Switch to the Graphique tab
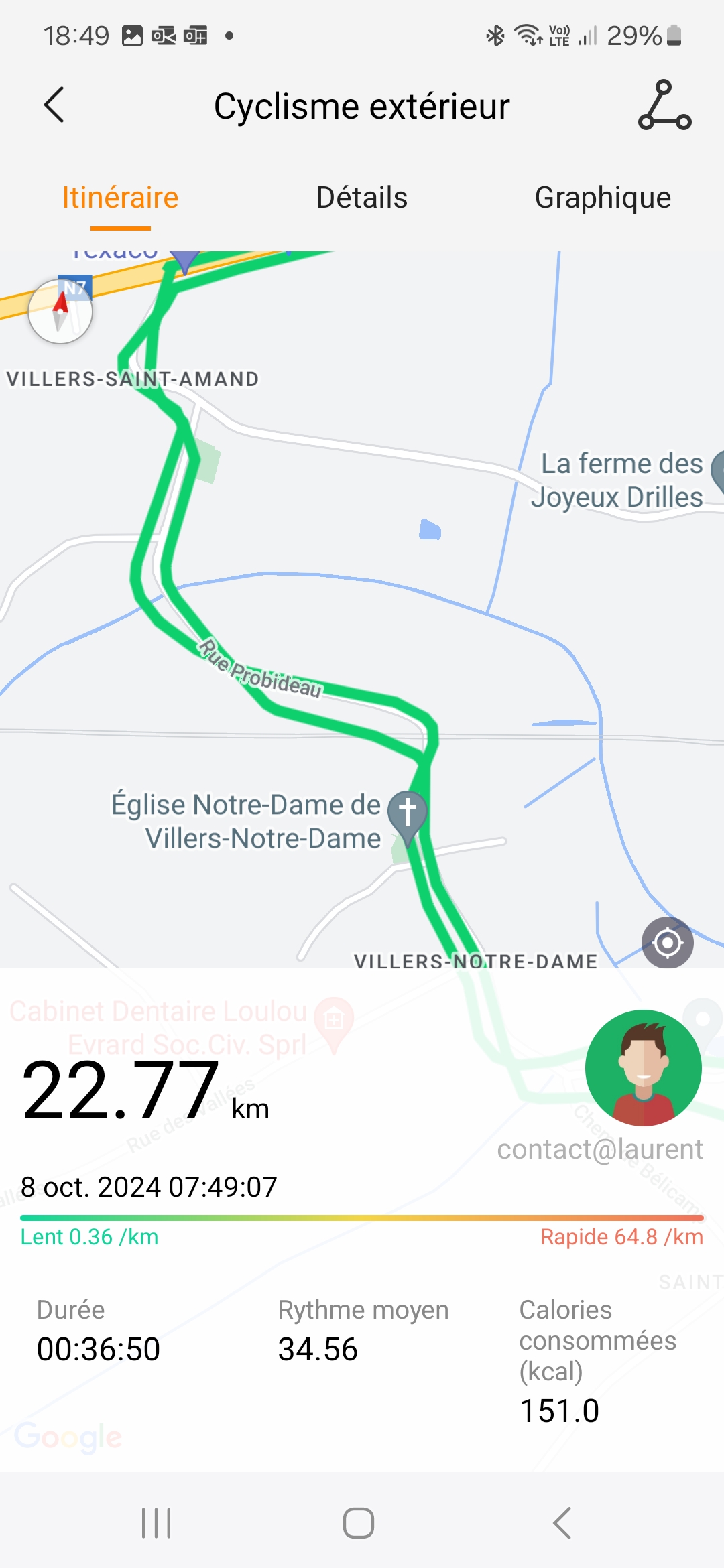This screenshot has width=724, height=1568. [x=603, y=198]
